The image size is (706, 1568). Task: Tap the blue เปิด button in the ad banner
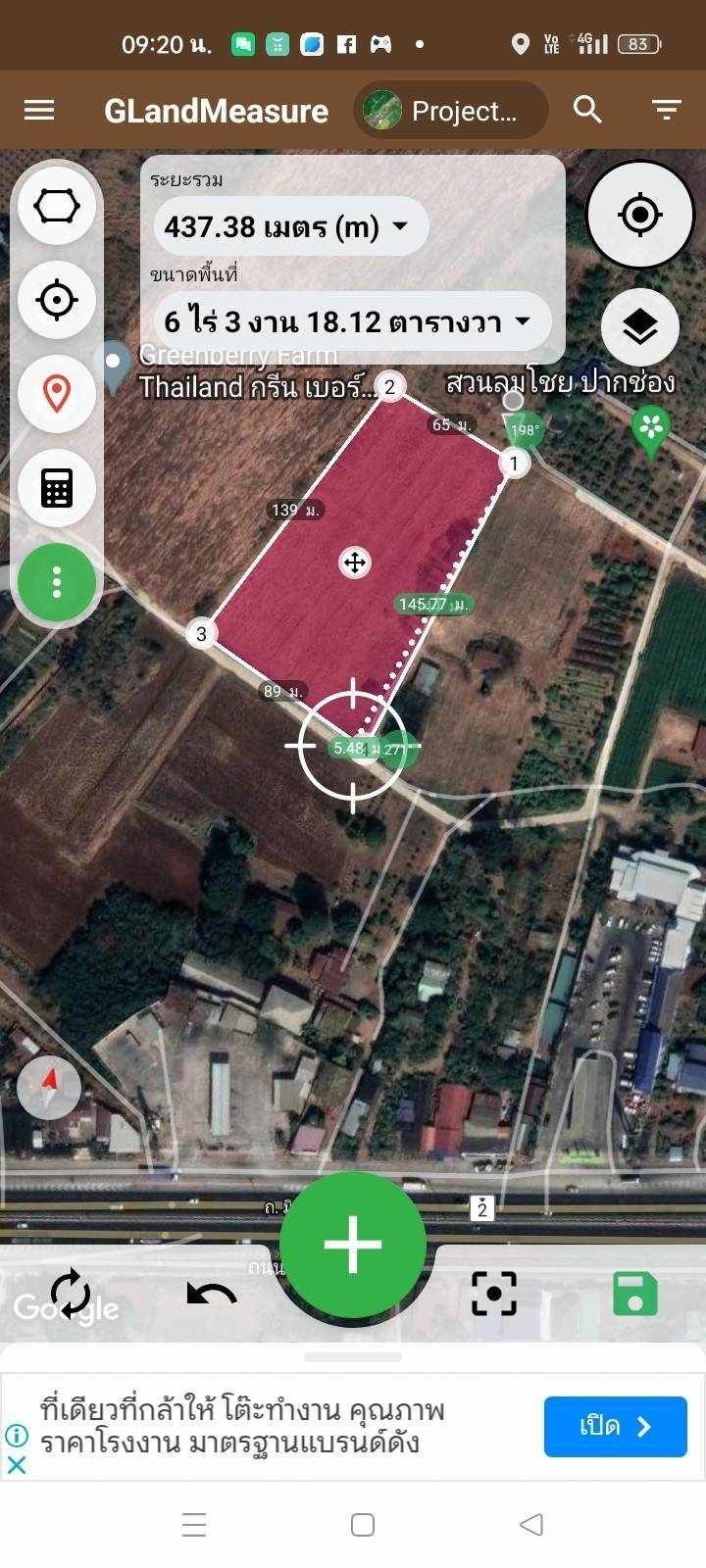click(x=615, y=1427)
